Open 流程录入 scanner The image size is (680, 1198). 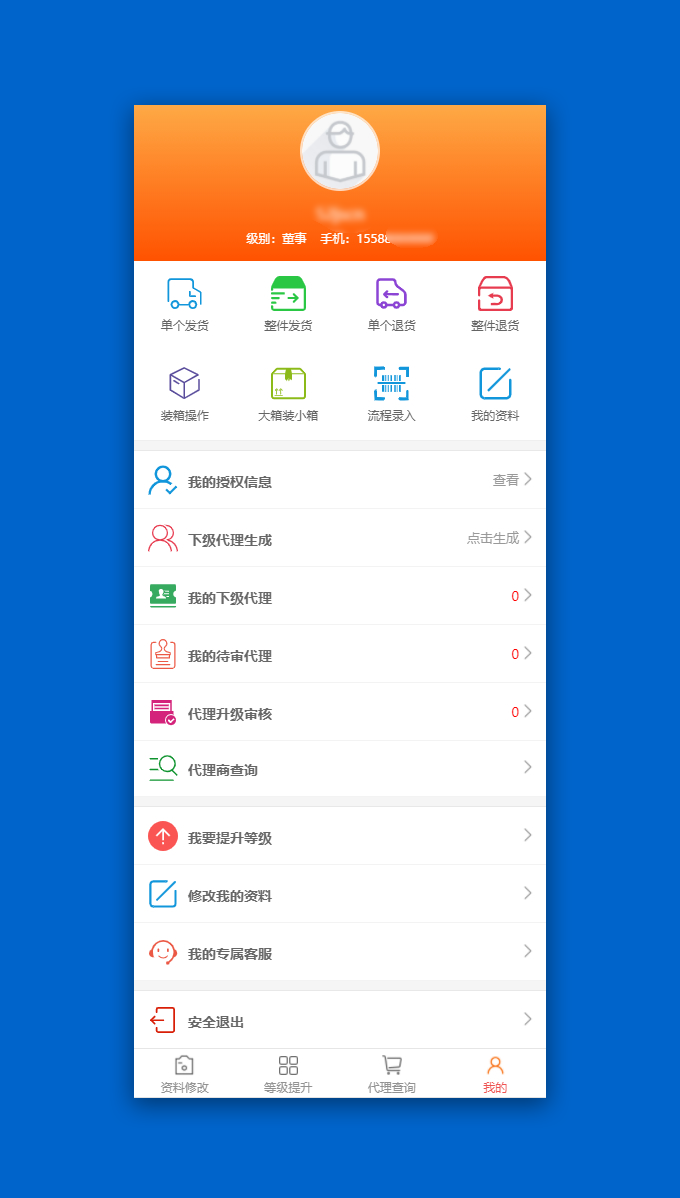click(391, 394)
